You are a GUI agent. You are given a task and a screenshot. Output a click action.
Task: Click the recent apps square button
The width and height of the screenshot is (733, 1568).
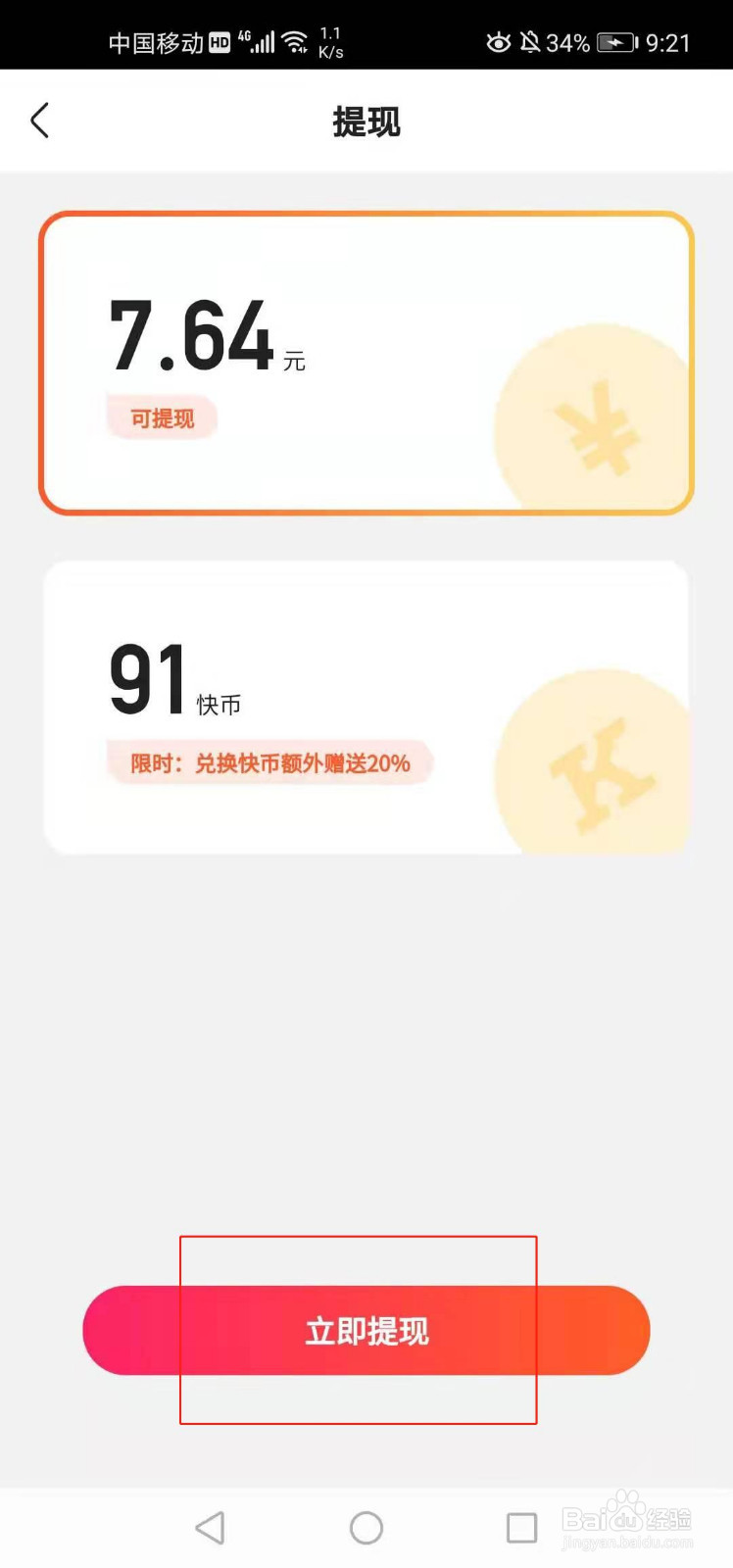click(x=522, y=1526)
